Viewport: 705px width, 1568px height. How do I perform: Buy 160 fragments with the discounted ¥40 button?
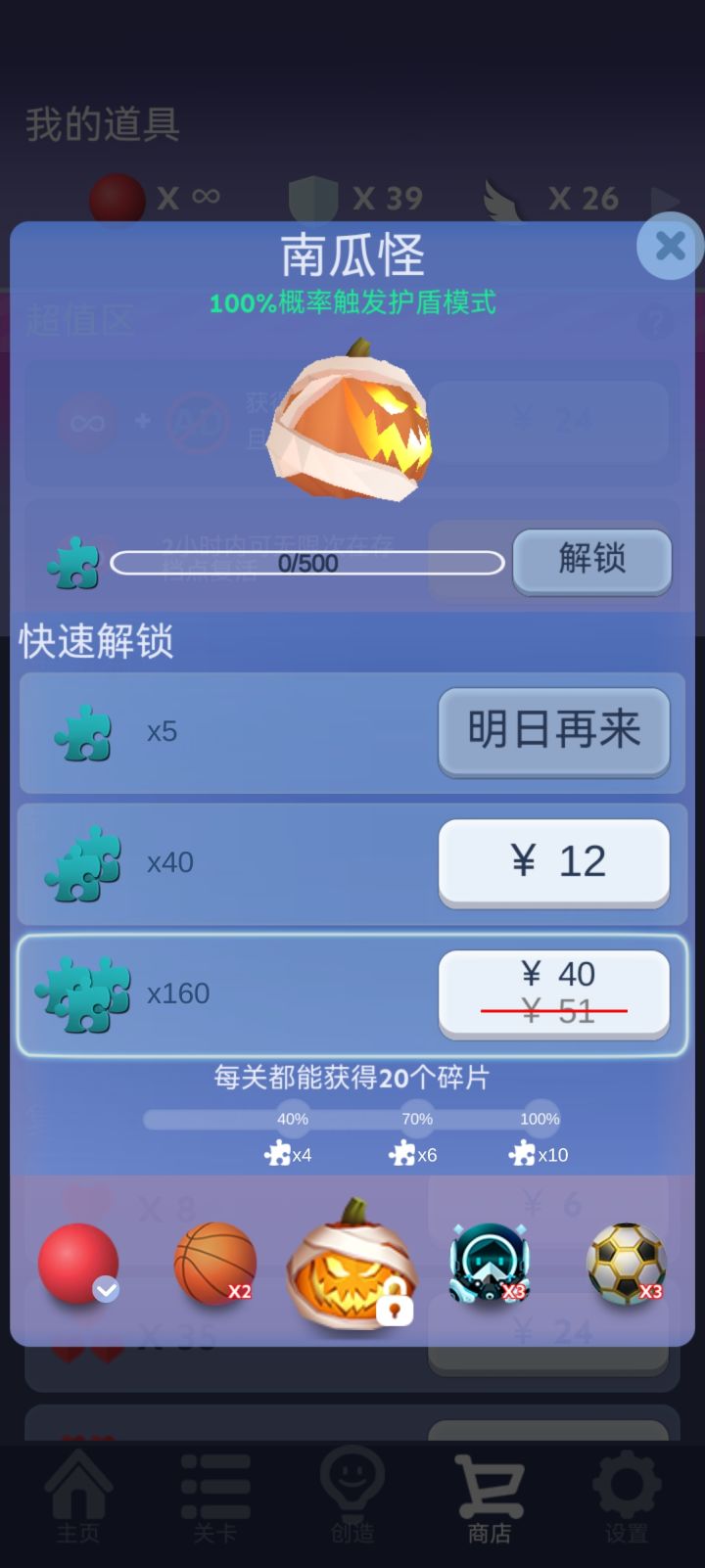coord(554,992)
